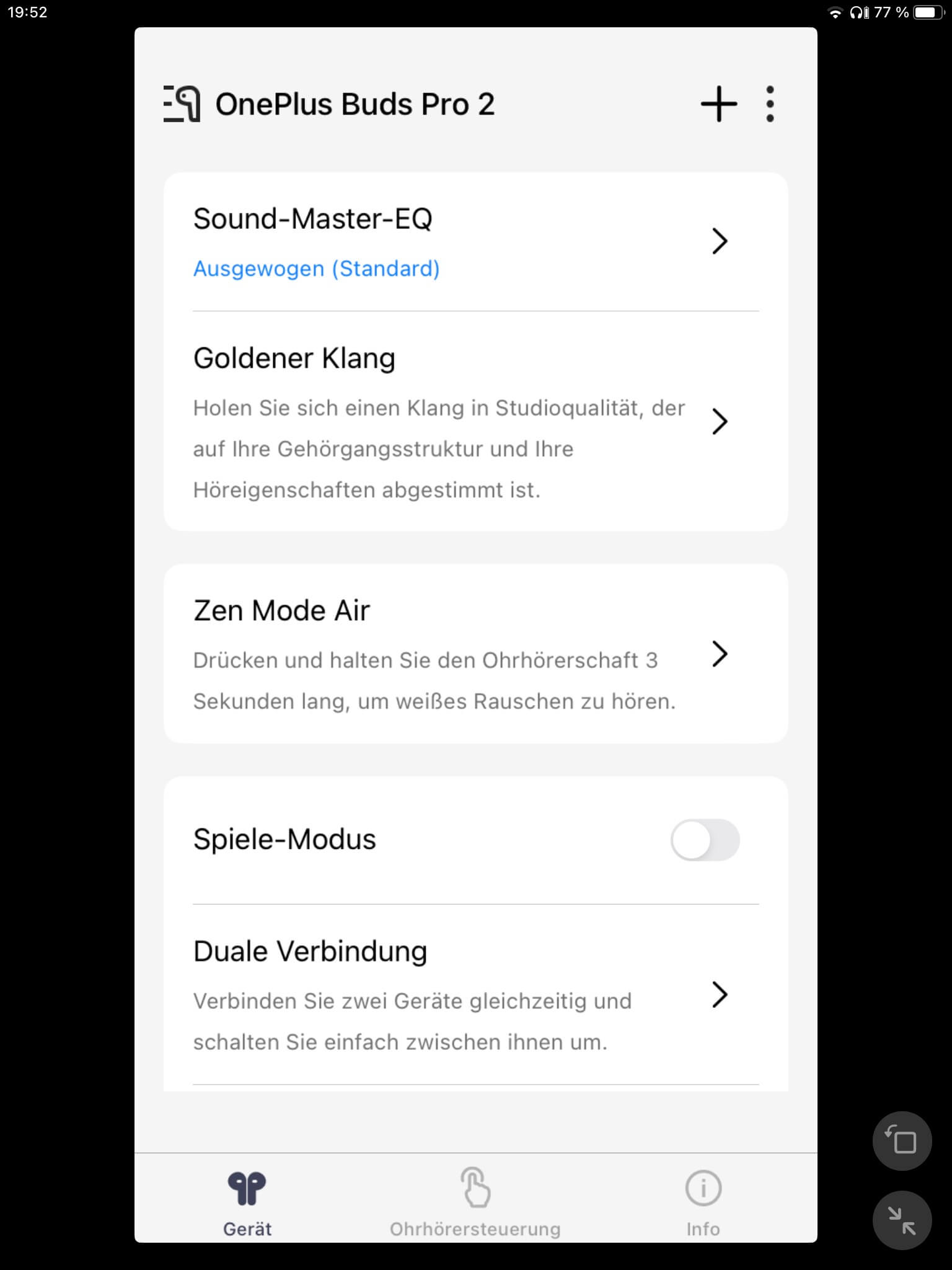Viewport: 952px width, 1270px height.
Task: Enable the Spiele-Modus switch
Action: [705, 840]
